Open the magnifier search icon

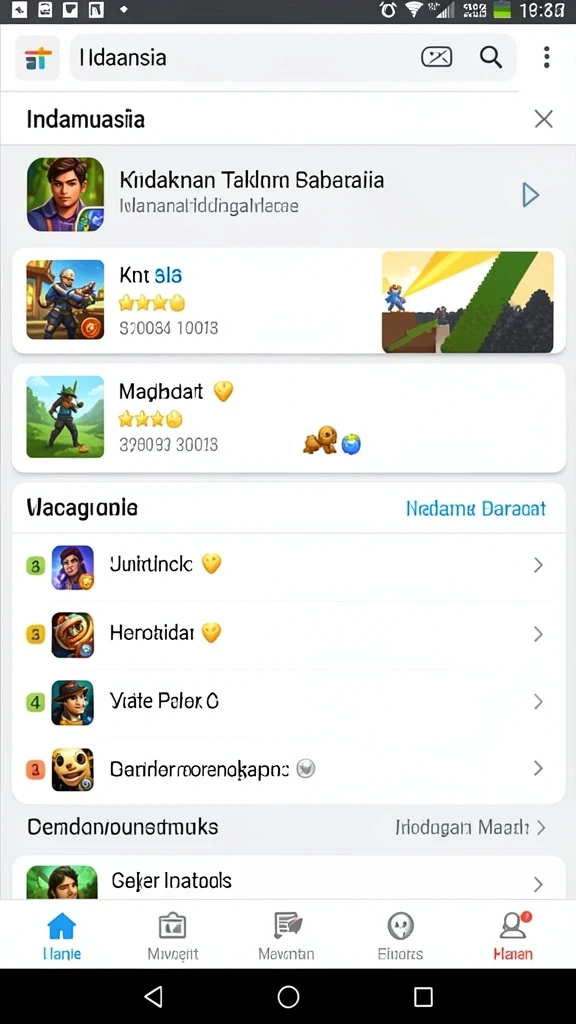(490, 57)
